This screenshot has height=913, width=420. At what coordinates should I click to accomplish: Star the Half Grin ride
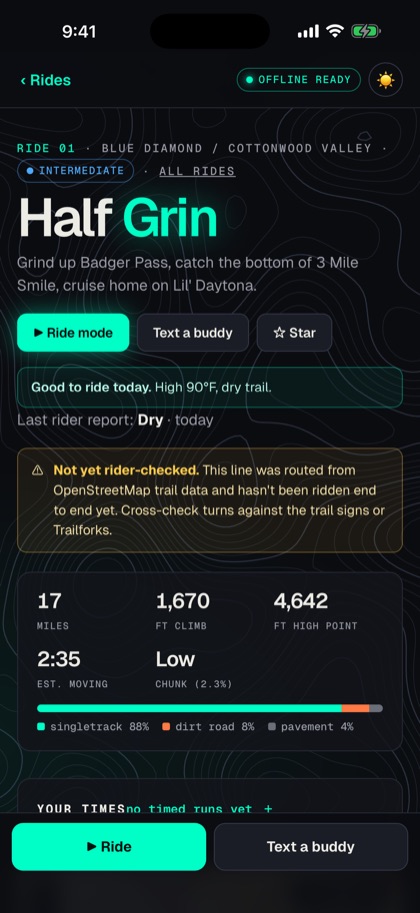click(295, 333)
